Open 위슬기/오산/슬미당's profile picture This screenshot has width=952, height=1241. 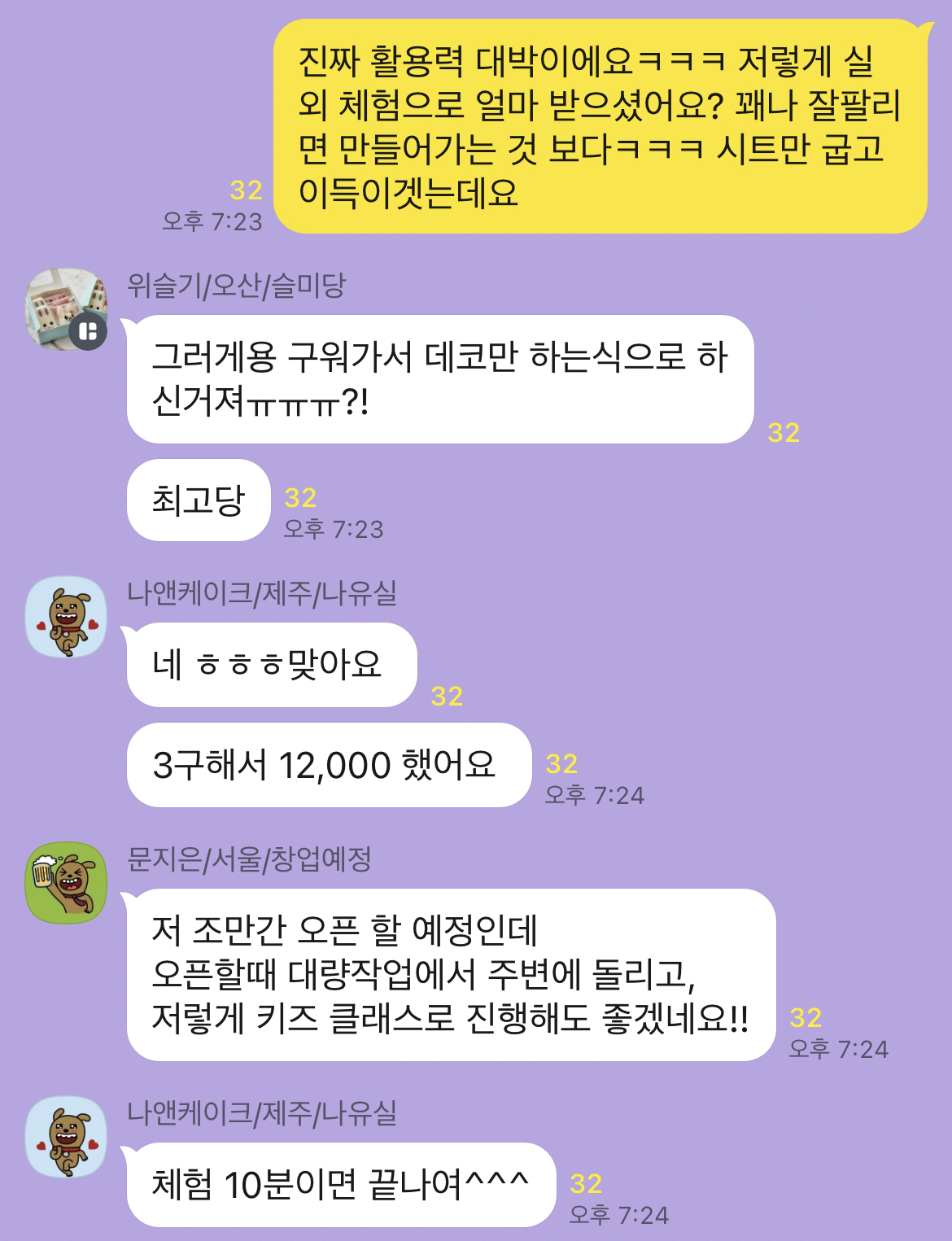(x=66, y=310)
